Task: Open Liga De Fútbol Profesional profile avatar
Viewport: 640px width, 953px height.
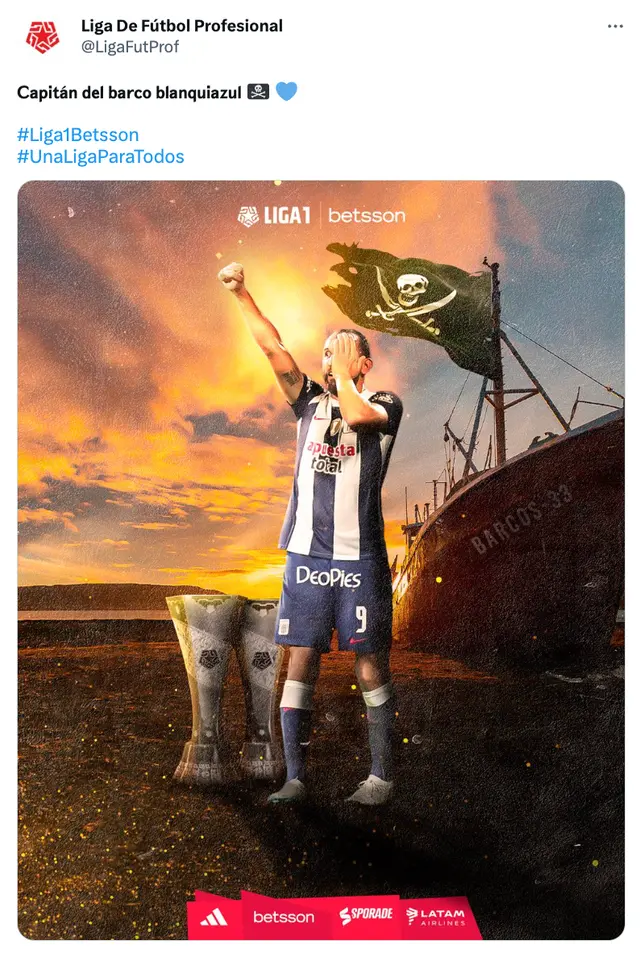Action: [x=42, y=36]
